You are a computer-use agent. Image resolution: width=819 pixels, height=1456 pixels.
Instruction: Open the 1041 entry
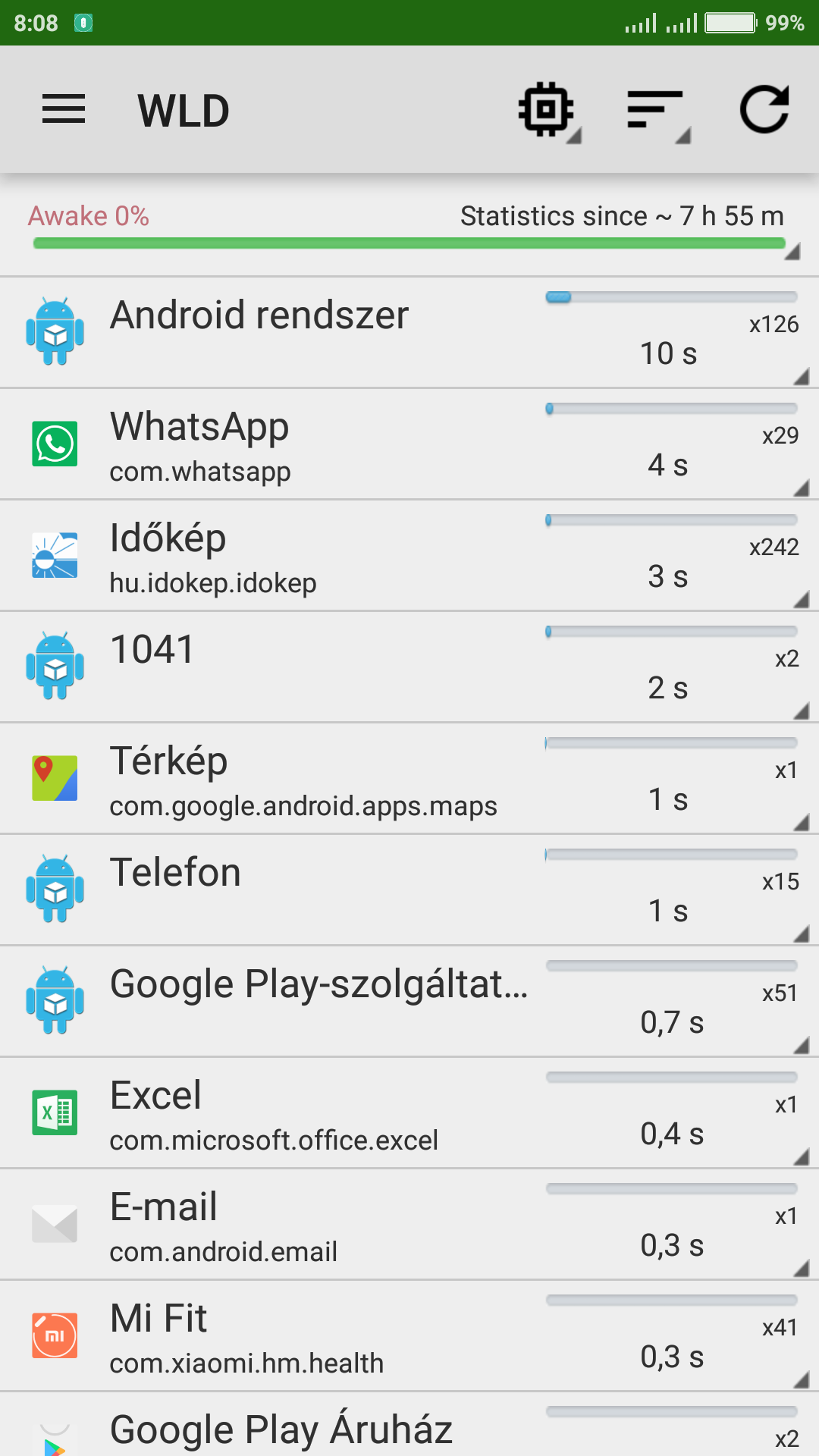[x=409, y=667]
